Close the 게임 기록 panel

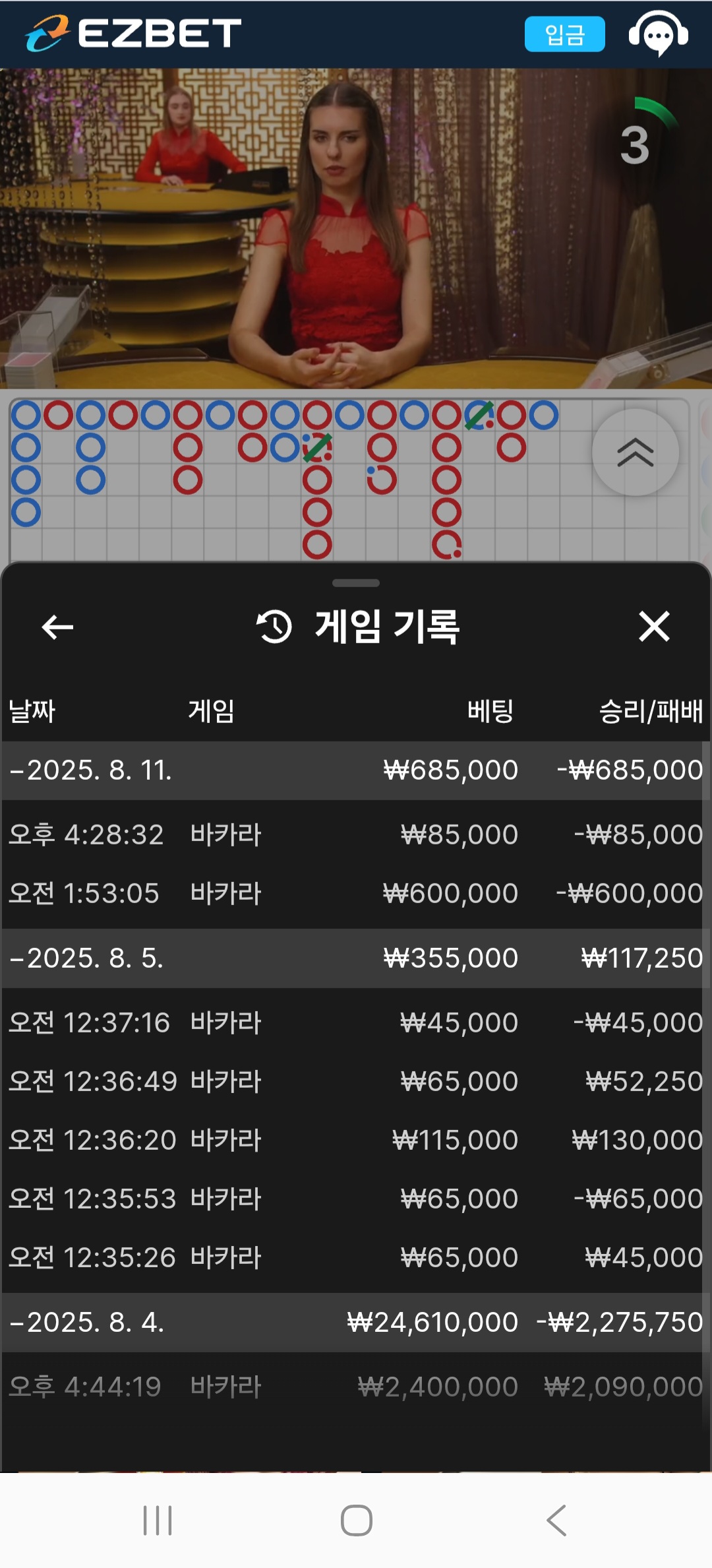[x=654, y=627]
